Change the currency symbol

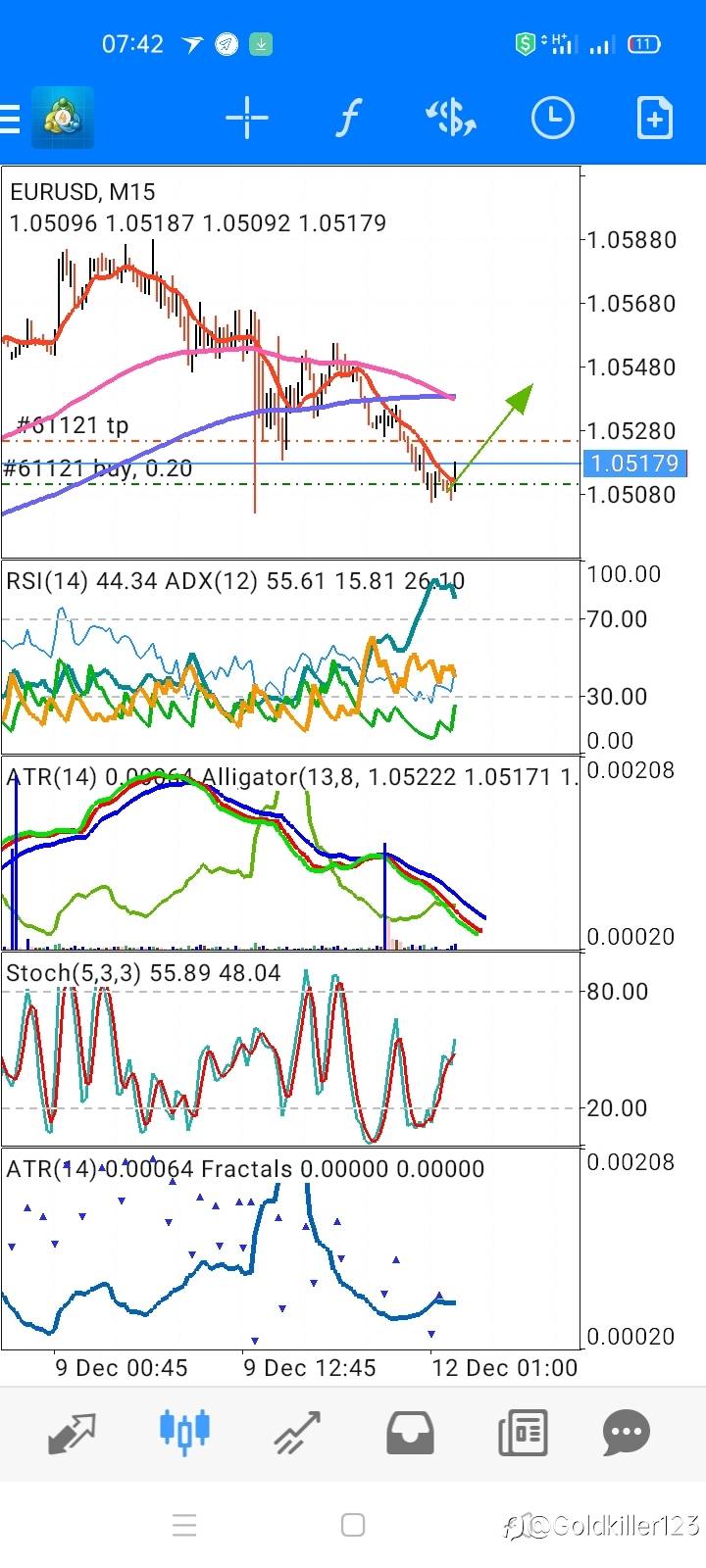[450, 119]
